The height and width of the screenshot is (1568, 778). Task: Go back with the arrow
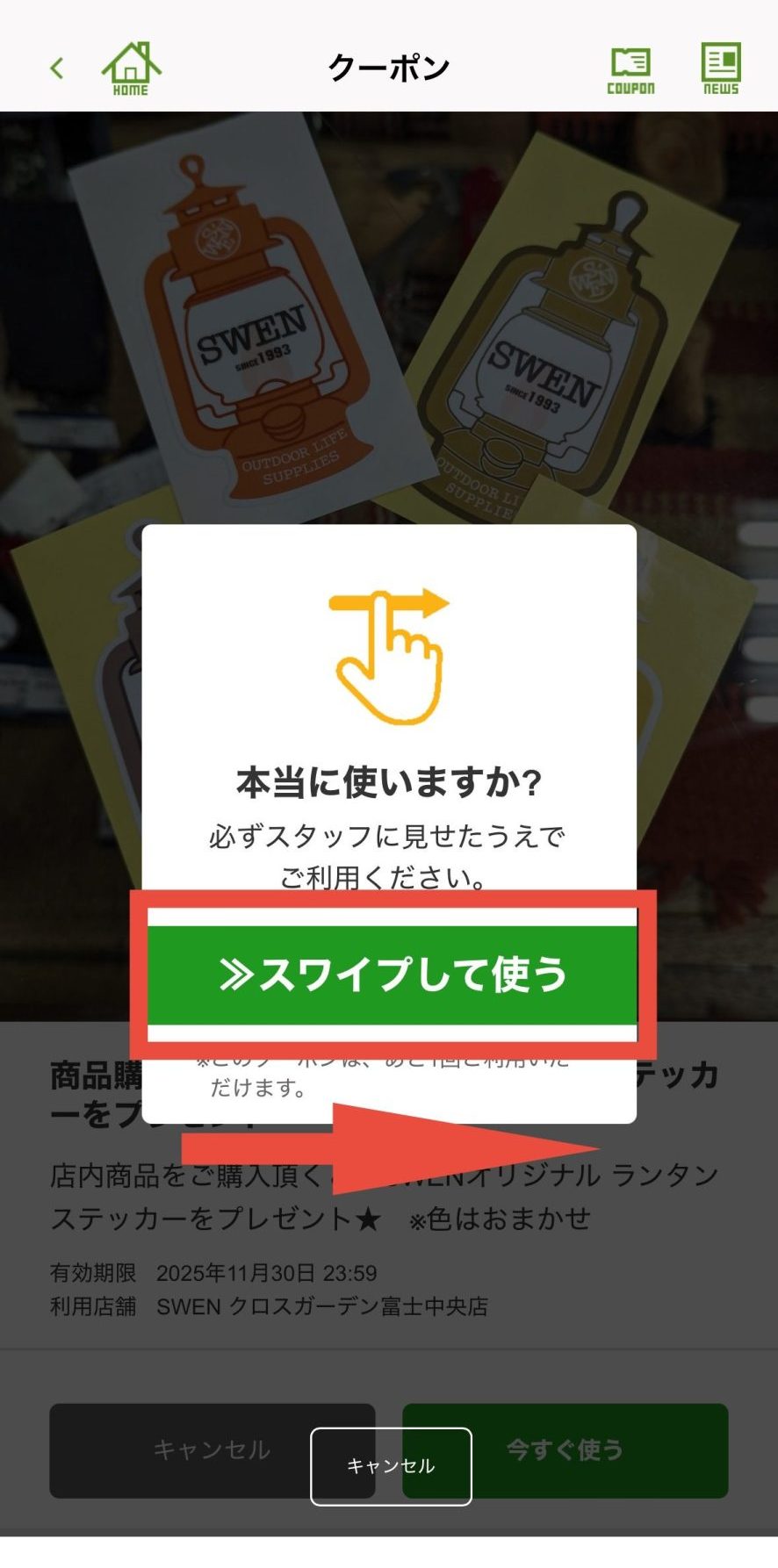coord(57,68)
